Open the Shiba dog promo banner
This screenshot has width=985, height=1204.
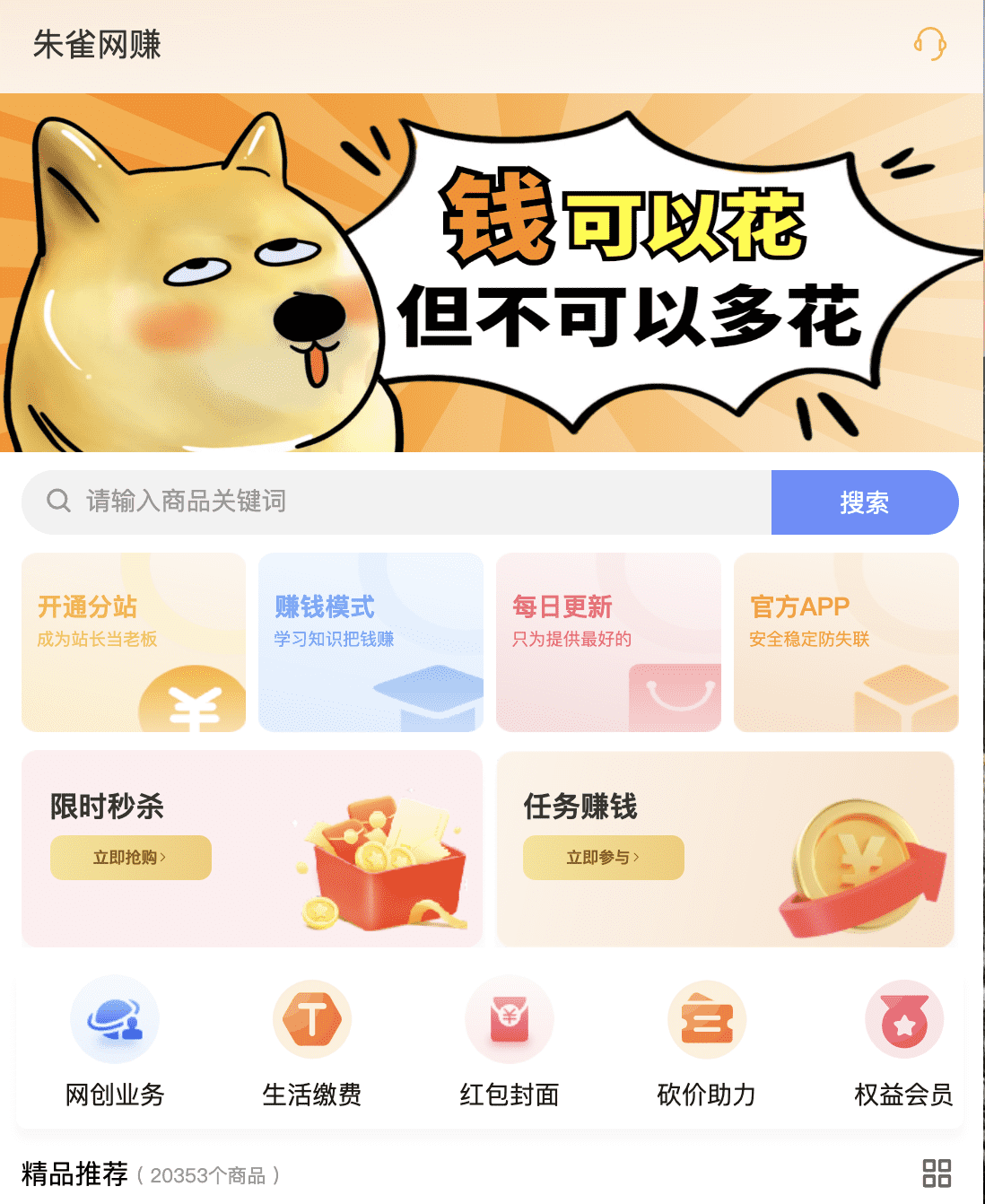point(492,273)
